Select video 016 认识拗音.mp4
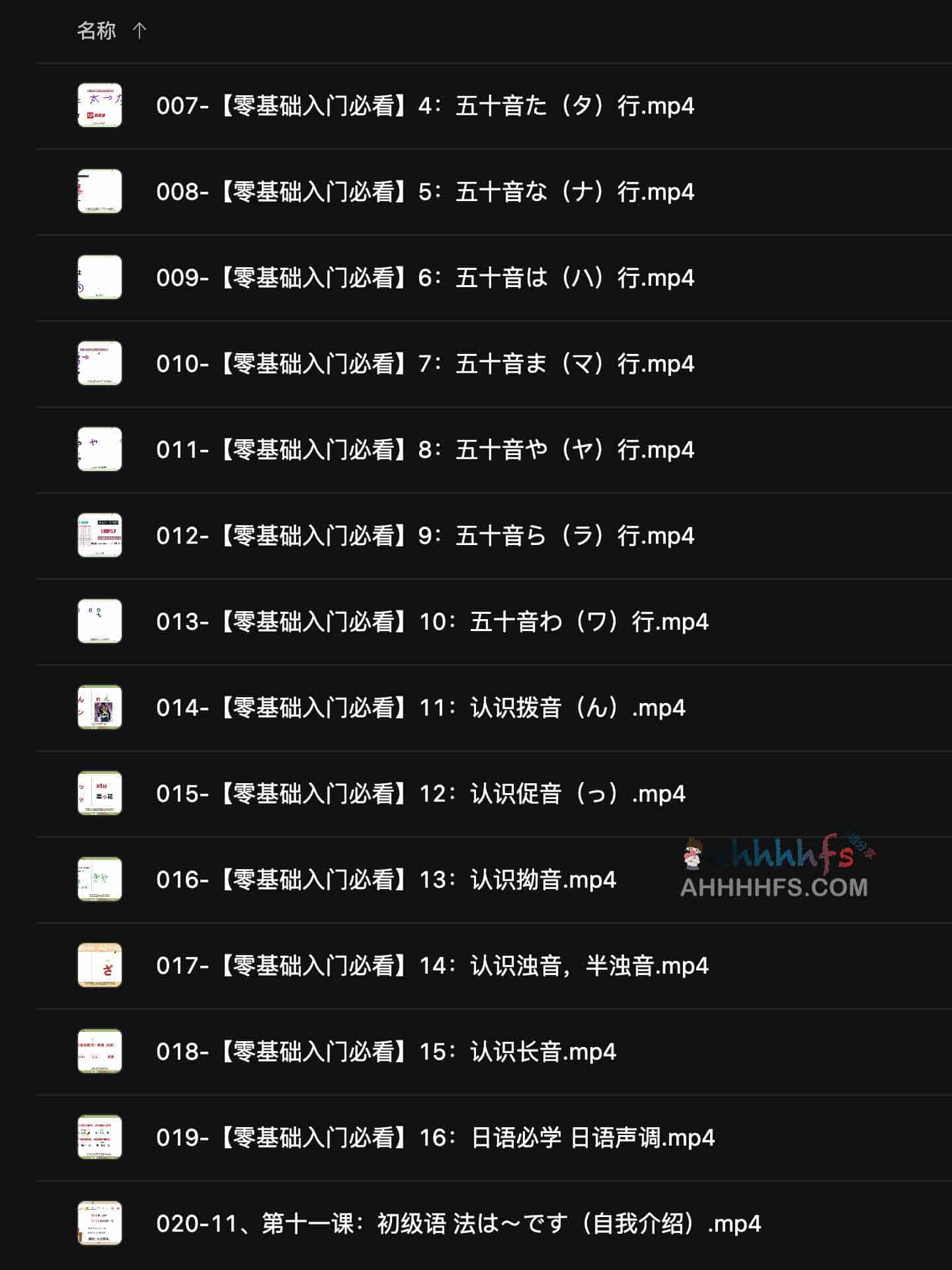952x1270 pixels. point(386,880)
